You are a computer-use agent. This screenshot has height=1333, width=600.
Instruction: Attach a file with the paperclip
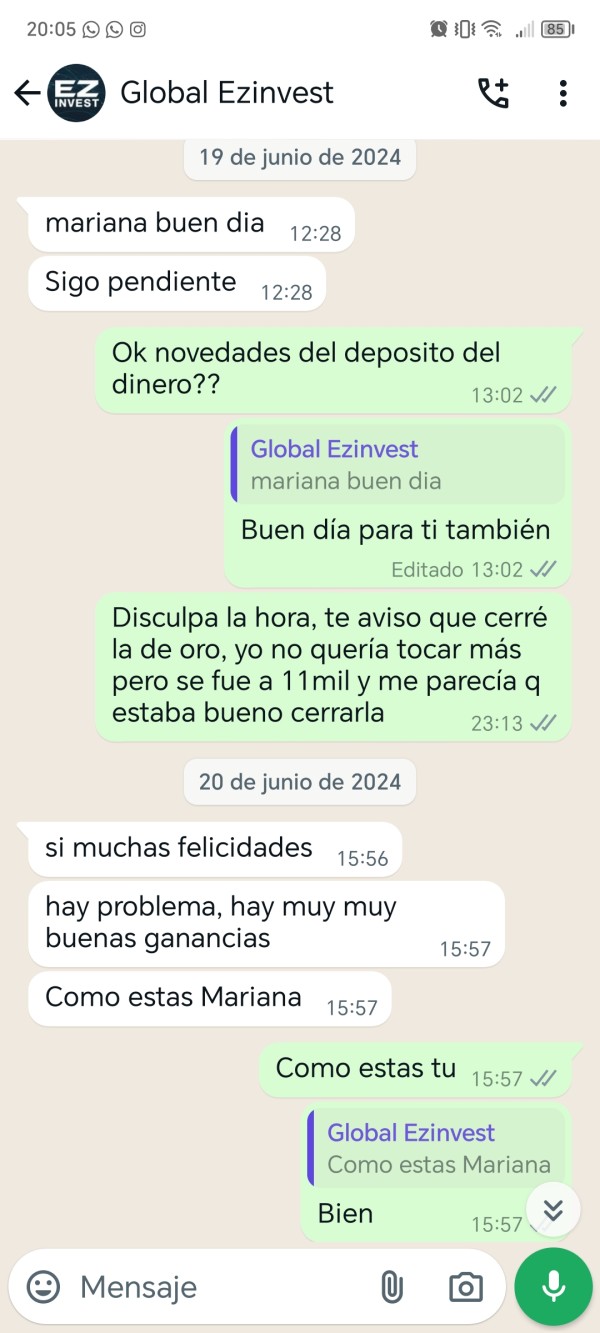(392, 1287)
